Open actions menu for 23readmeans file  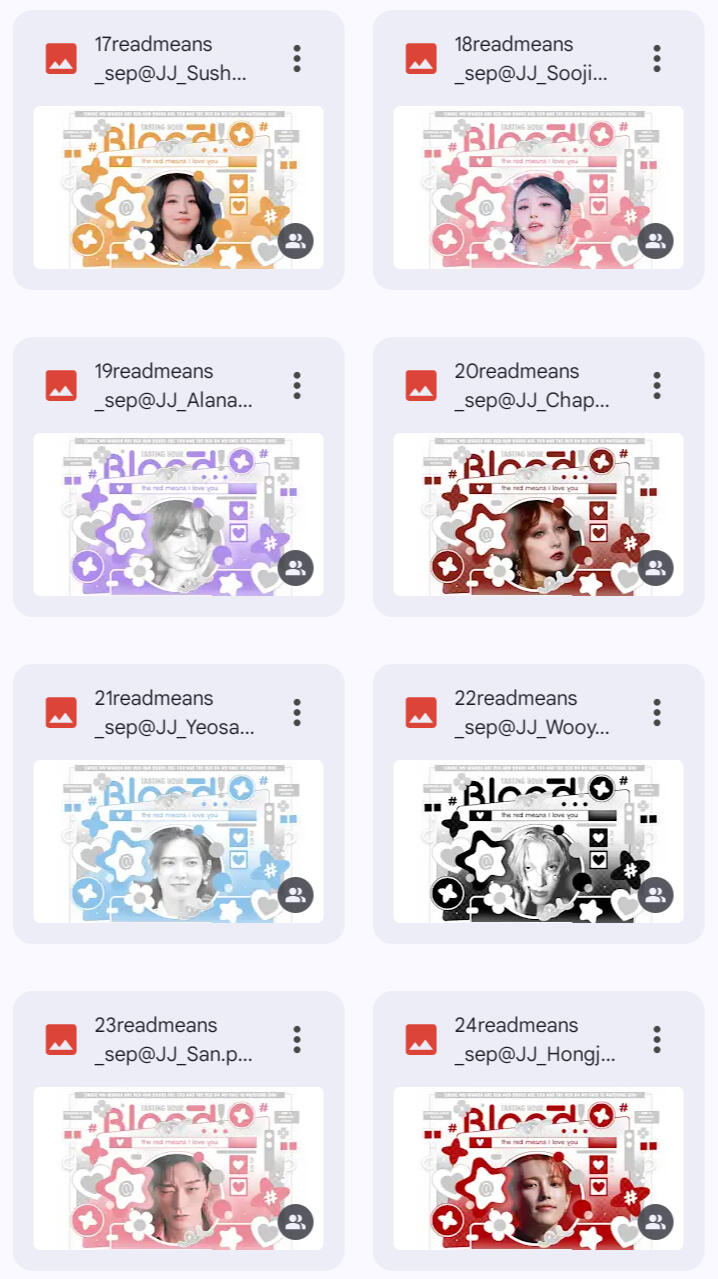[297, 1039]
